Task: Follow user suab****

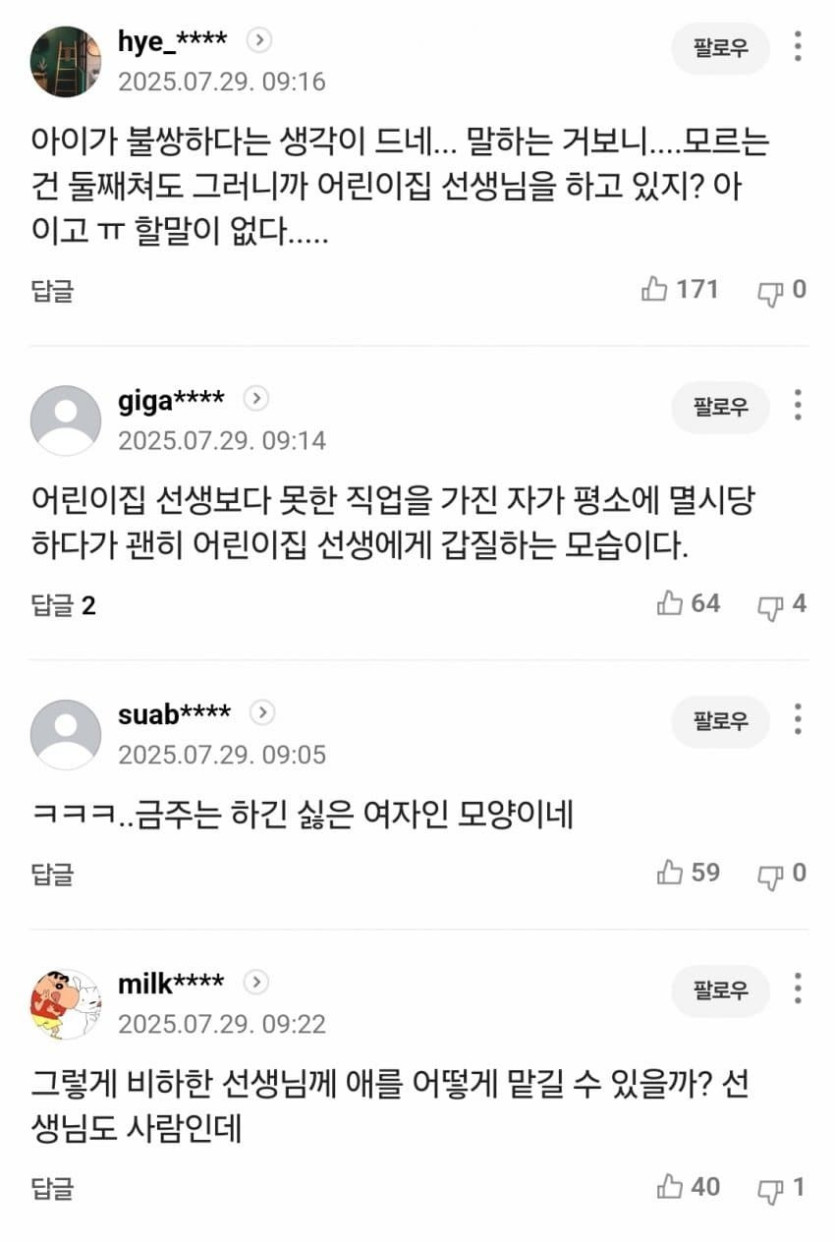Action: pyautogui.click(x=720, y=721)
